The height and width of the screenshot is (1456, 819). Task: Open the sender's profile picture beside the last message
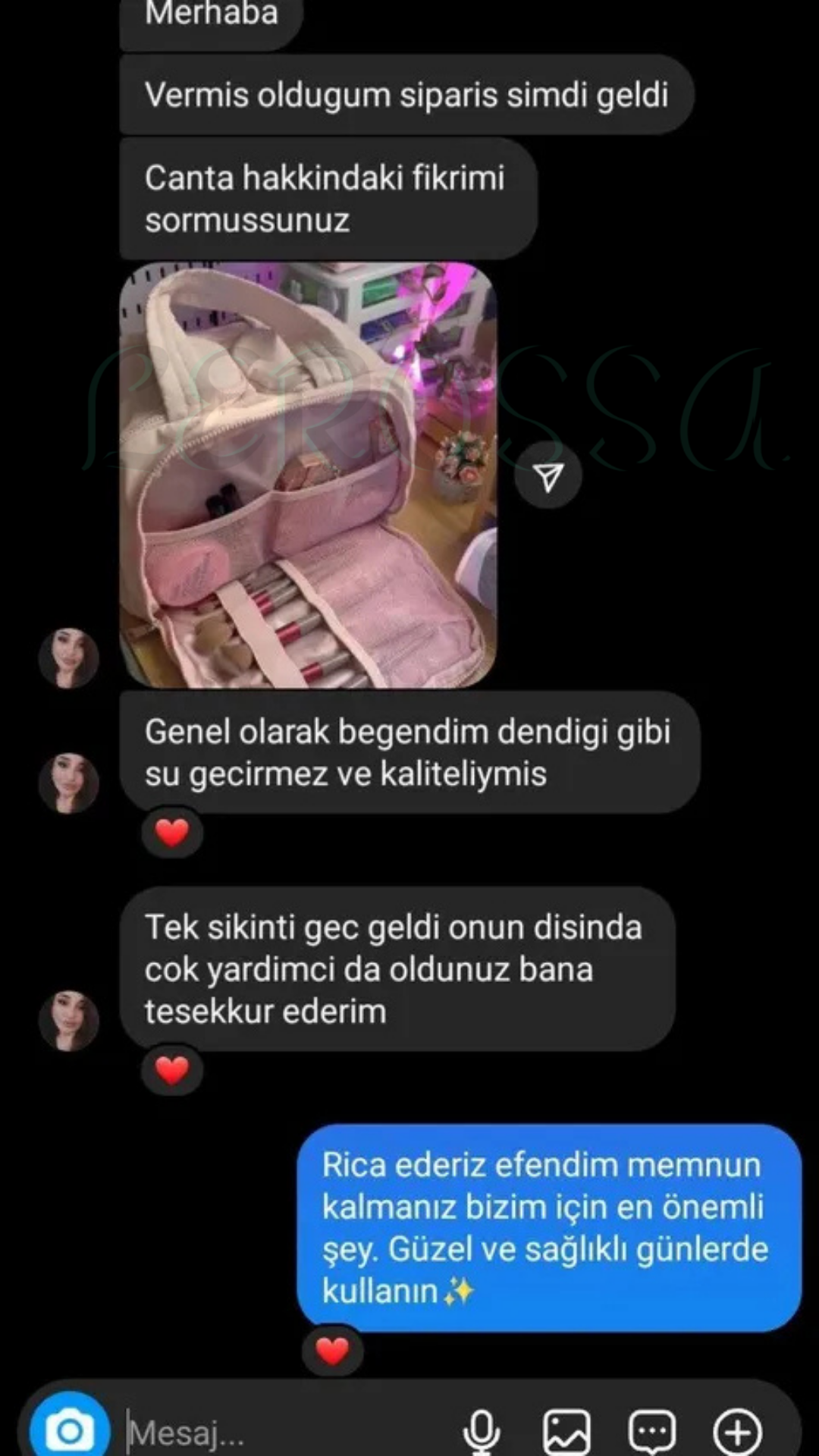[x=69, y=1021]
